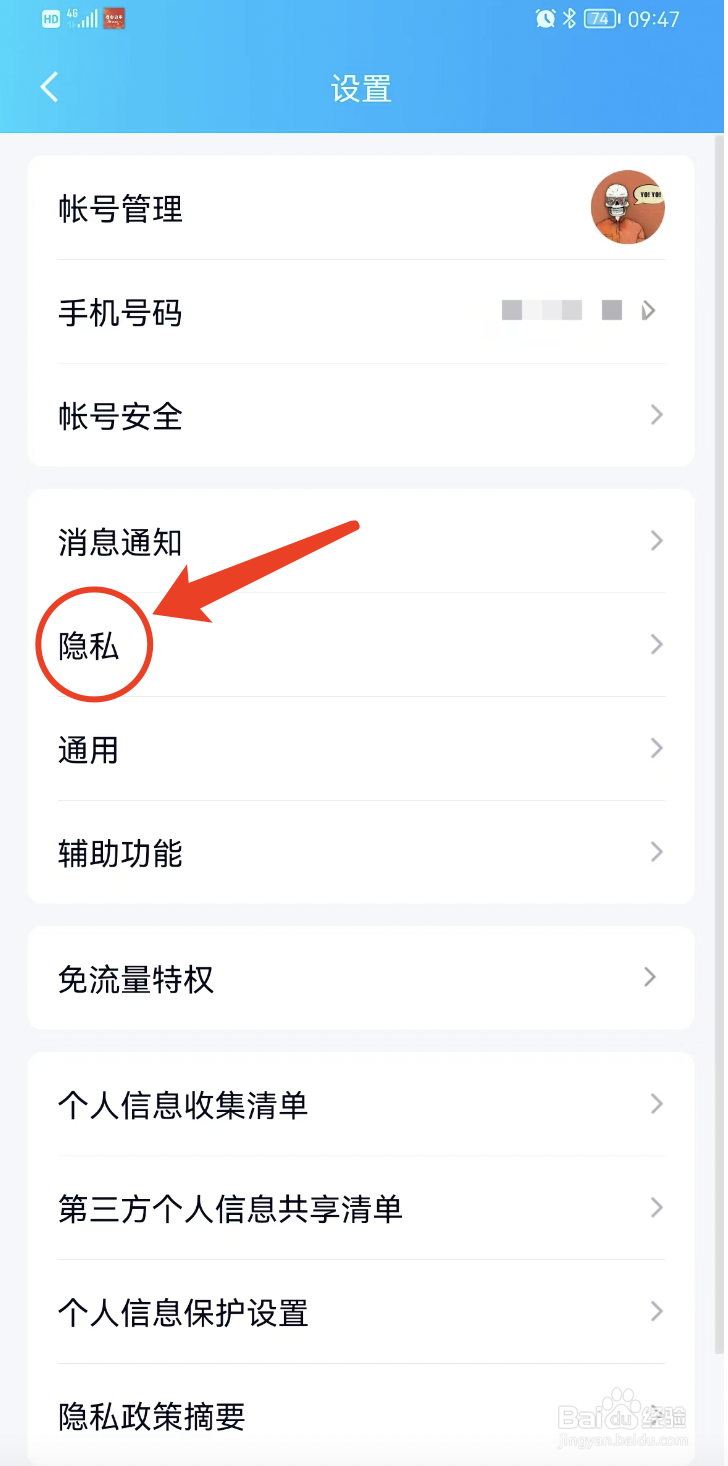Tap the back arrow to exit Settings
728x1466 pixels.
[49, 87]
